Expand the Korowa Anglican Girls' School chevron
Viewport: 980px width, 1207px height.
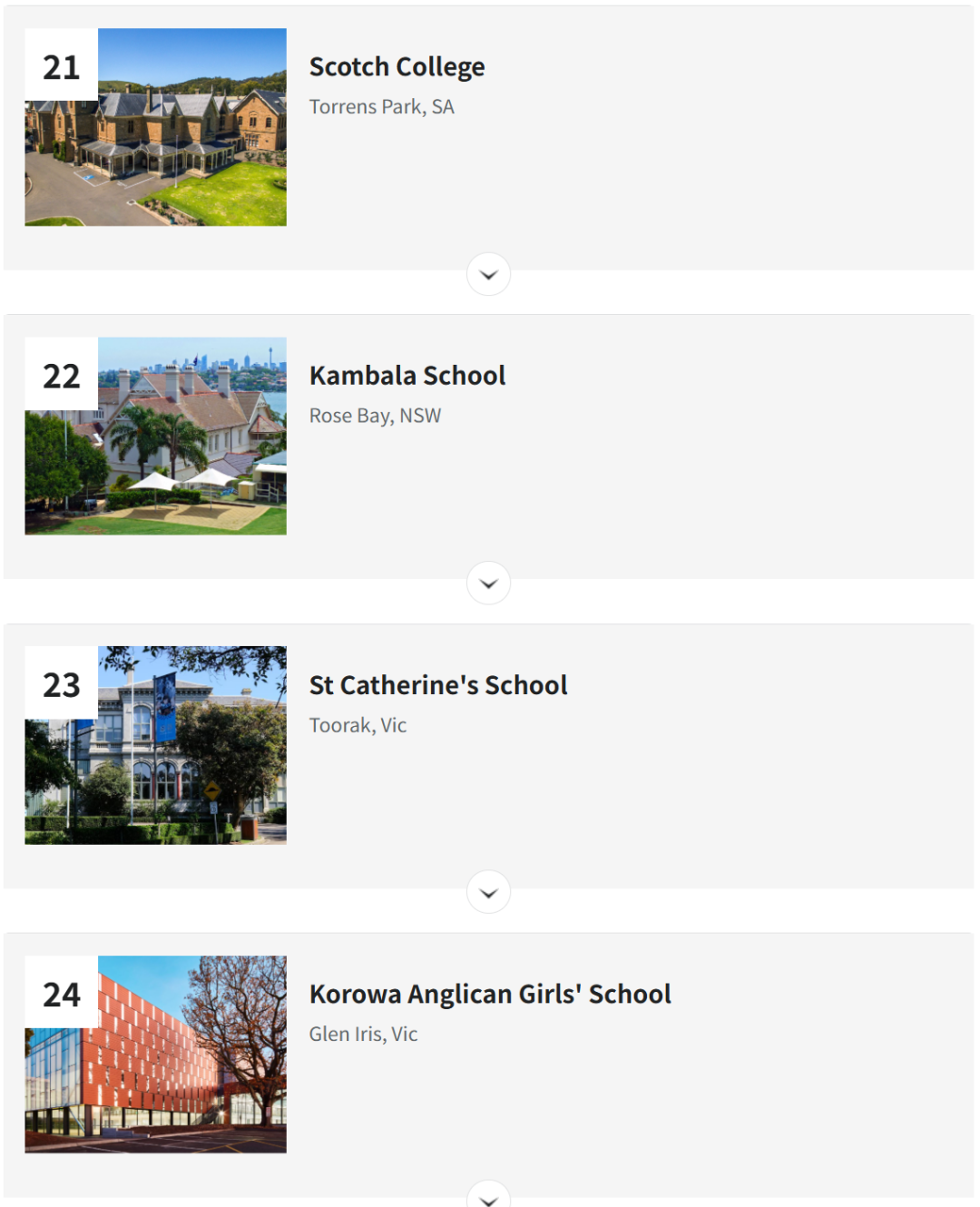point(488,1196)
